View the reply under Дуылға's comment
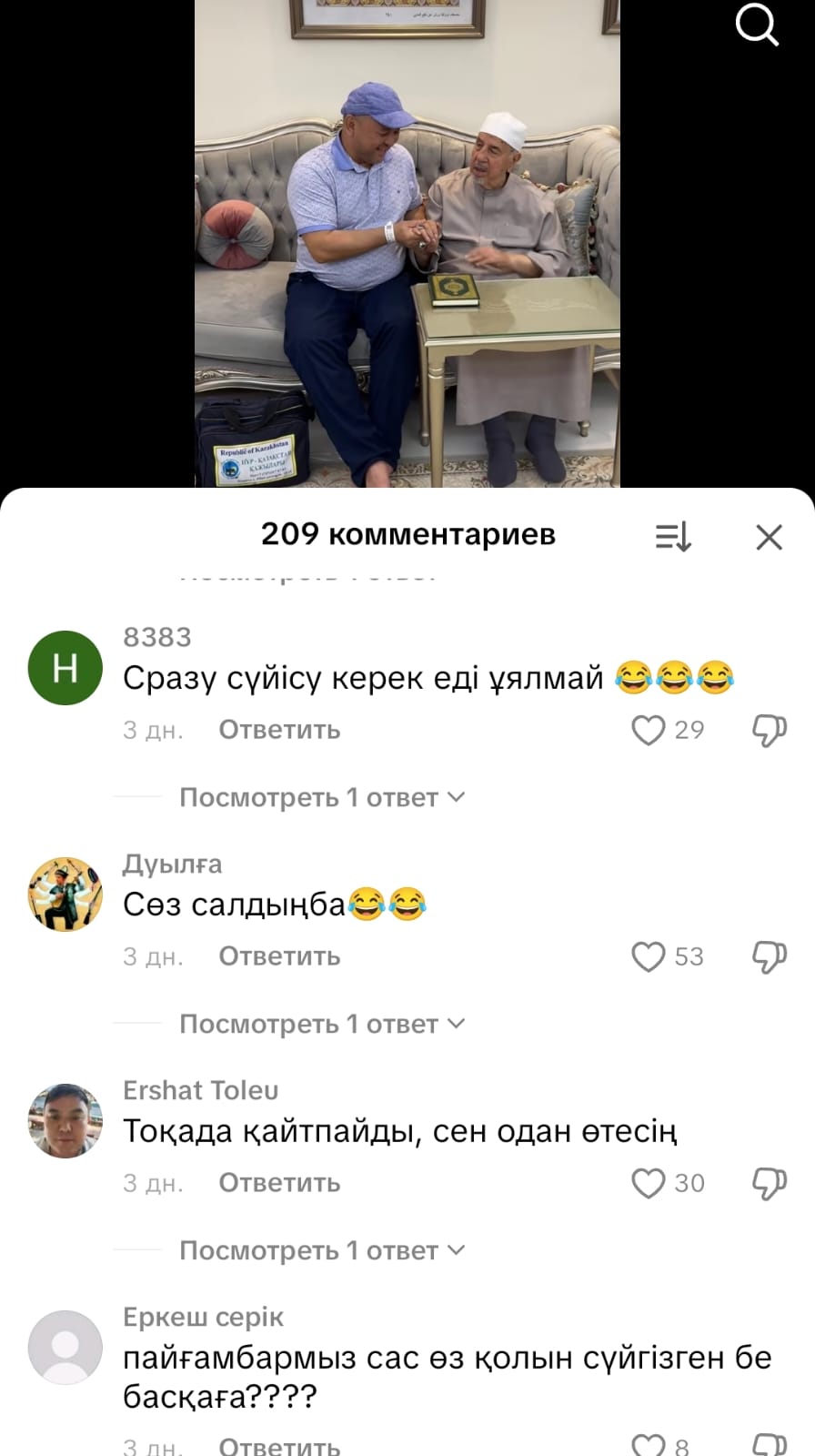Image resolution: width=815 pixels, height=1456 pixels. [x=322, y=1025]
